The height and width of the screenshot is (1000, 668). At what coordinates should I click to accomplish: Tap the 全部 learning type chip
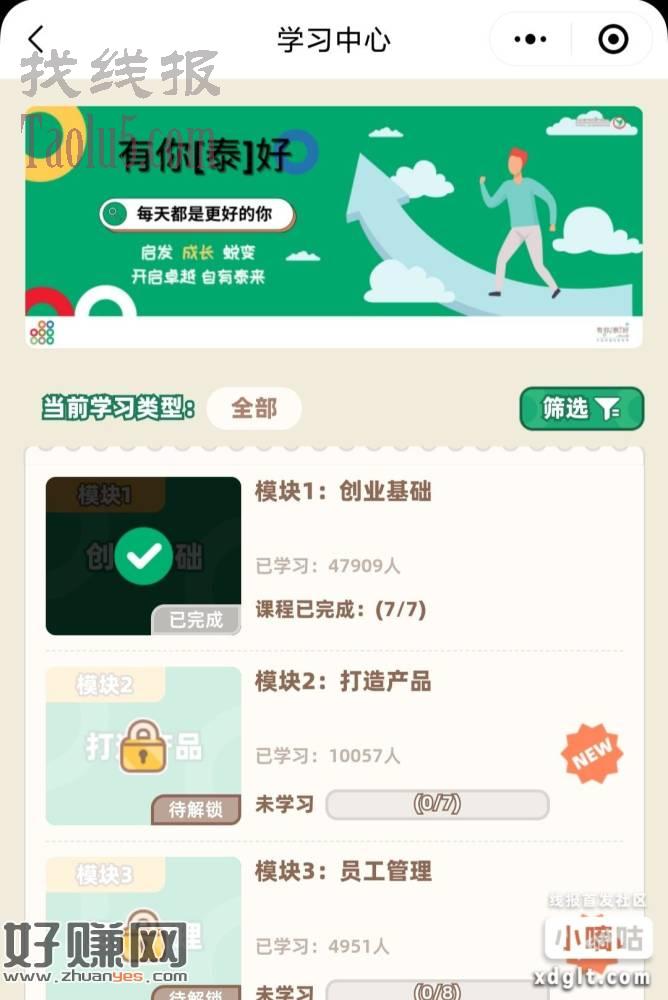coord(253,408)
